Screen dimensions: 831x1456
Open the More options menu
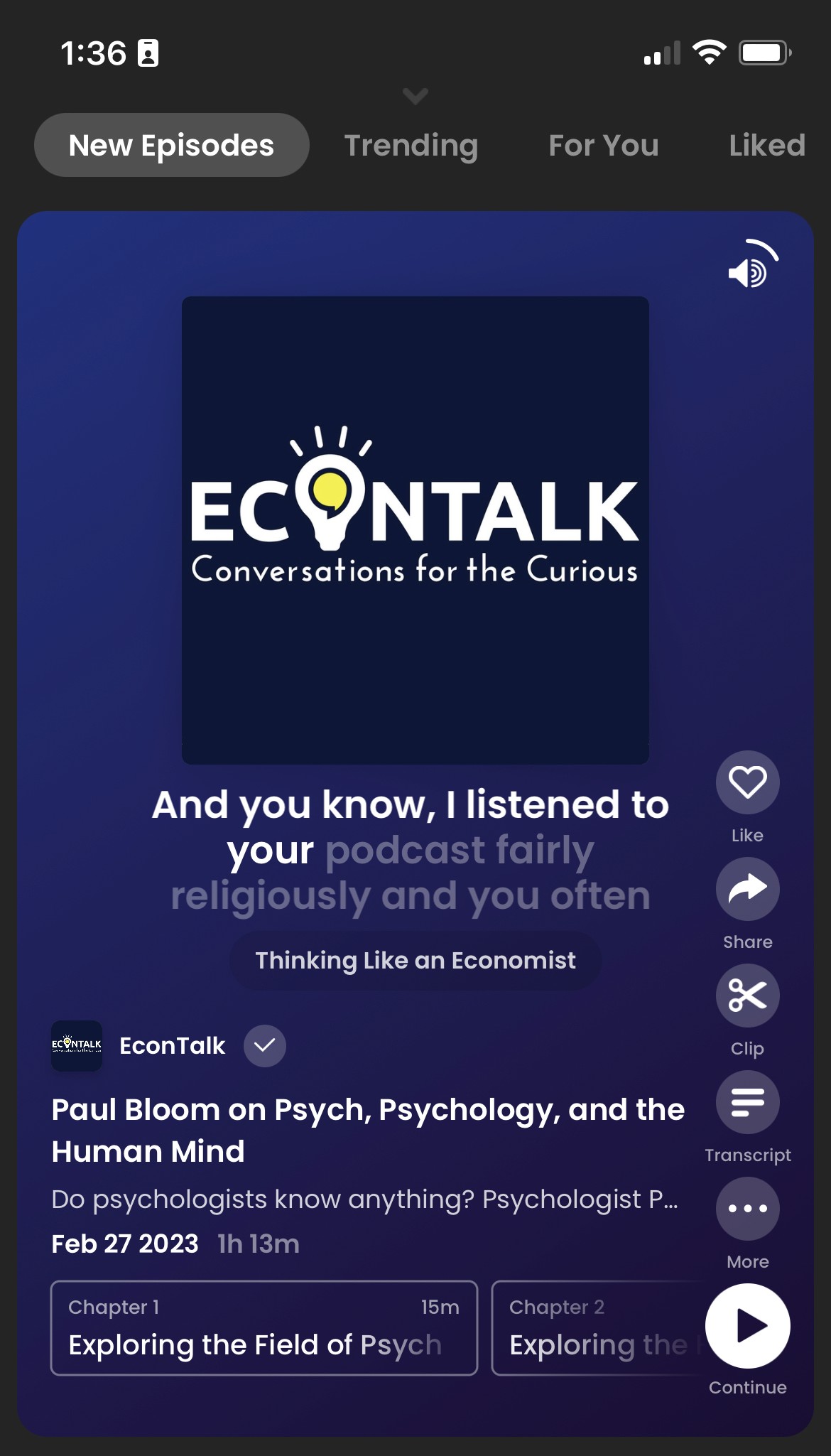(747, 1209)
